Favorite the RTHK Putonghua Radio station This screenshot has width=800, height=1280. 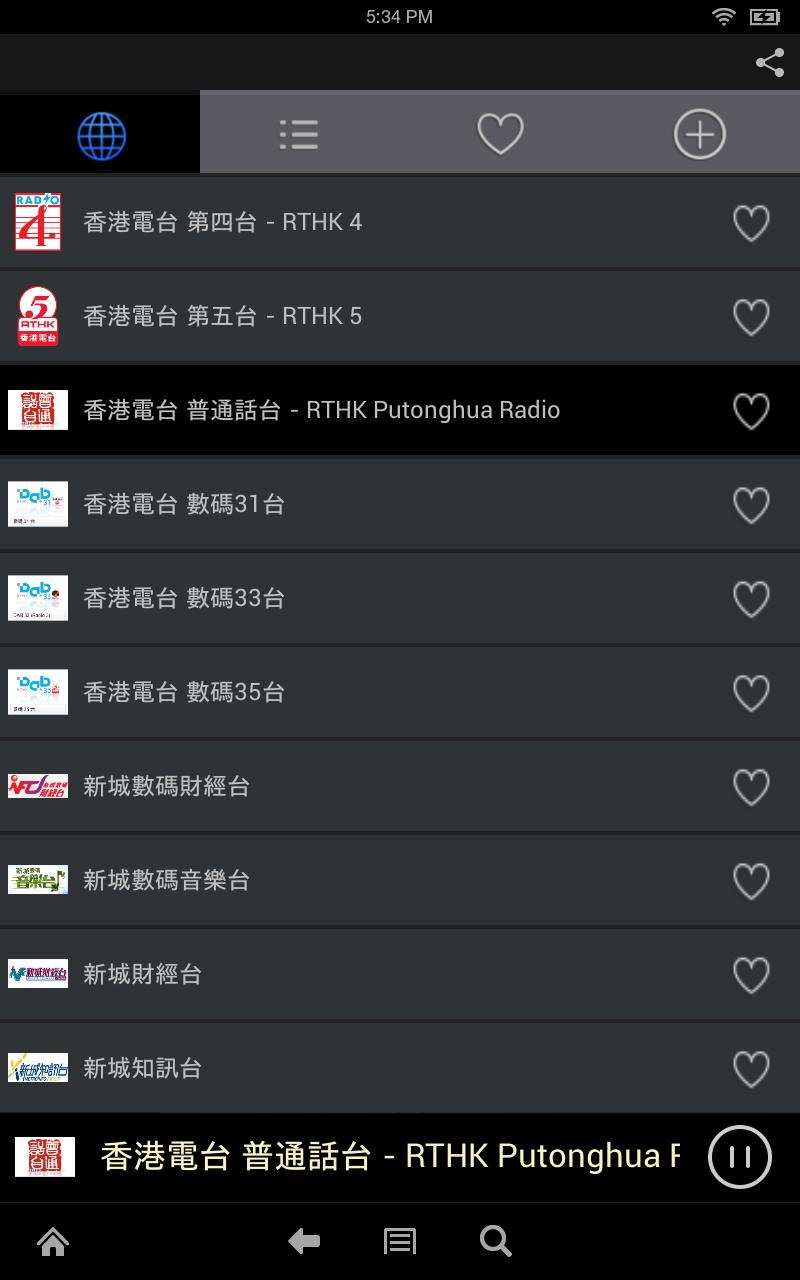(751, 410)
